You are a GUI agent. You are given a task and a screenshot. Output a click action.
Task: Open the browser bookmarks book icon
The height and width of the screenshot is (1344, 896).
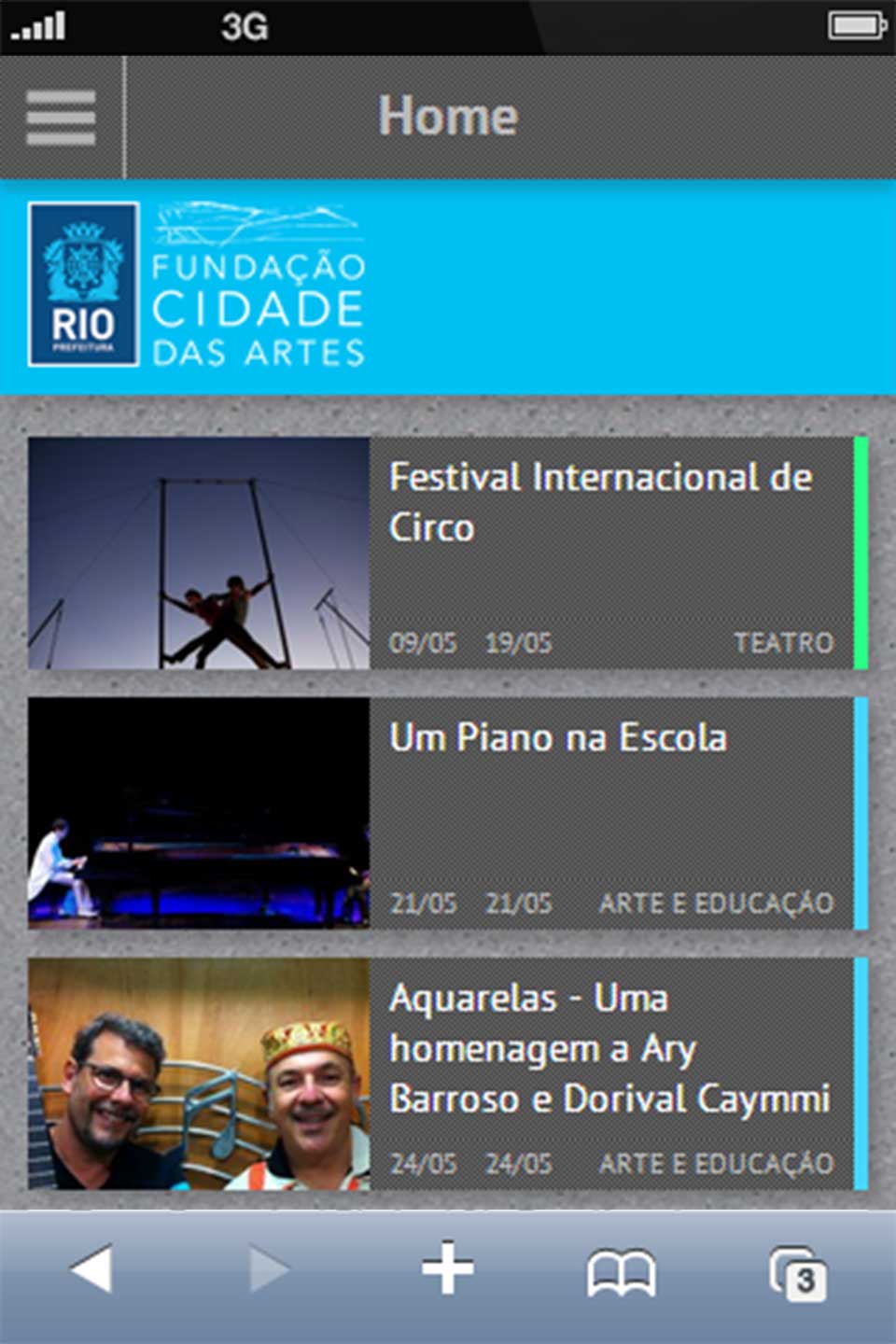[x=621, y=1273]
